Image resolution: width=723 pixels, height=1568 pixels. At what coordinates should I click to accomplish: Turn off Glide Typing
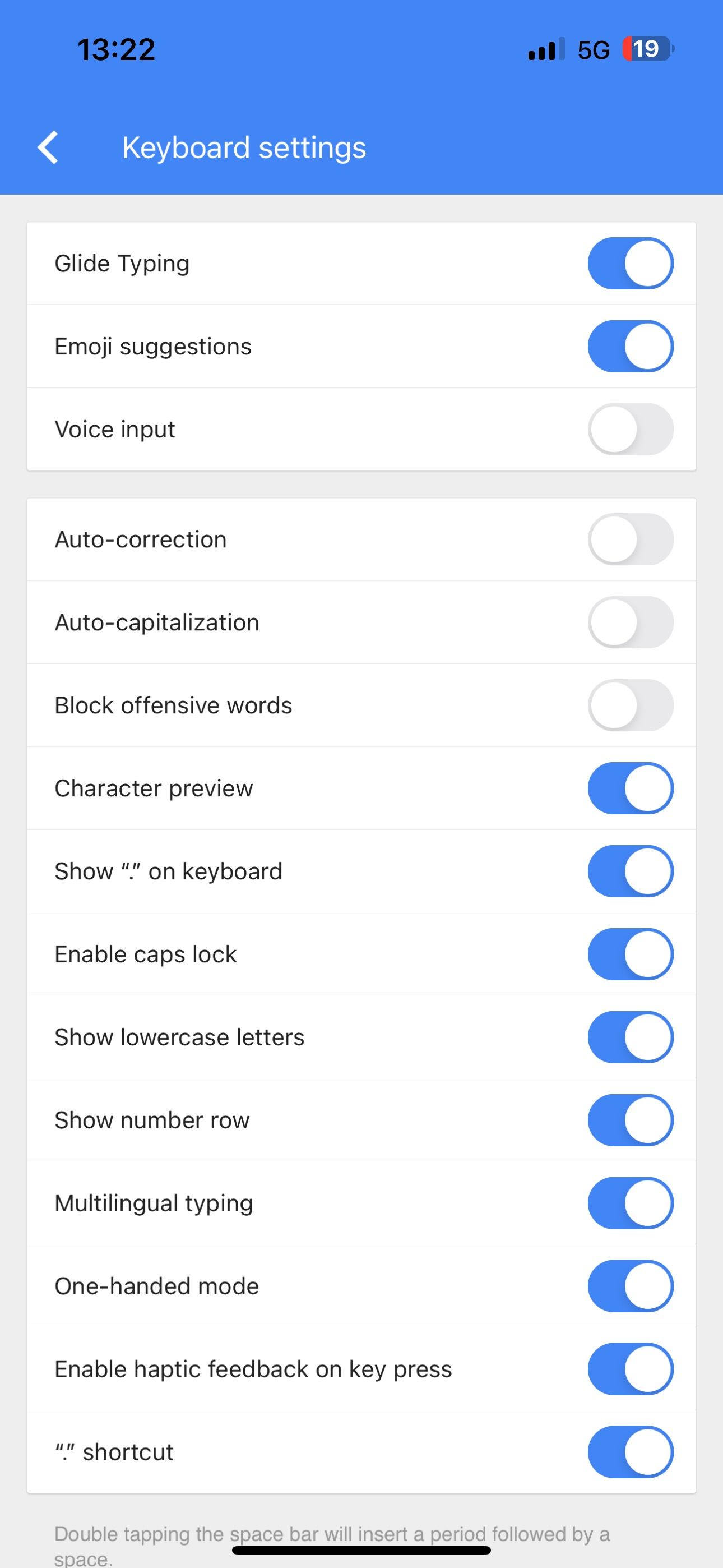coord(630,264)
